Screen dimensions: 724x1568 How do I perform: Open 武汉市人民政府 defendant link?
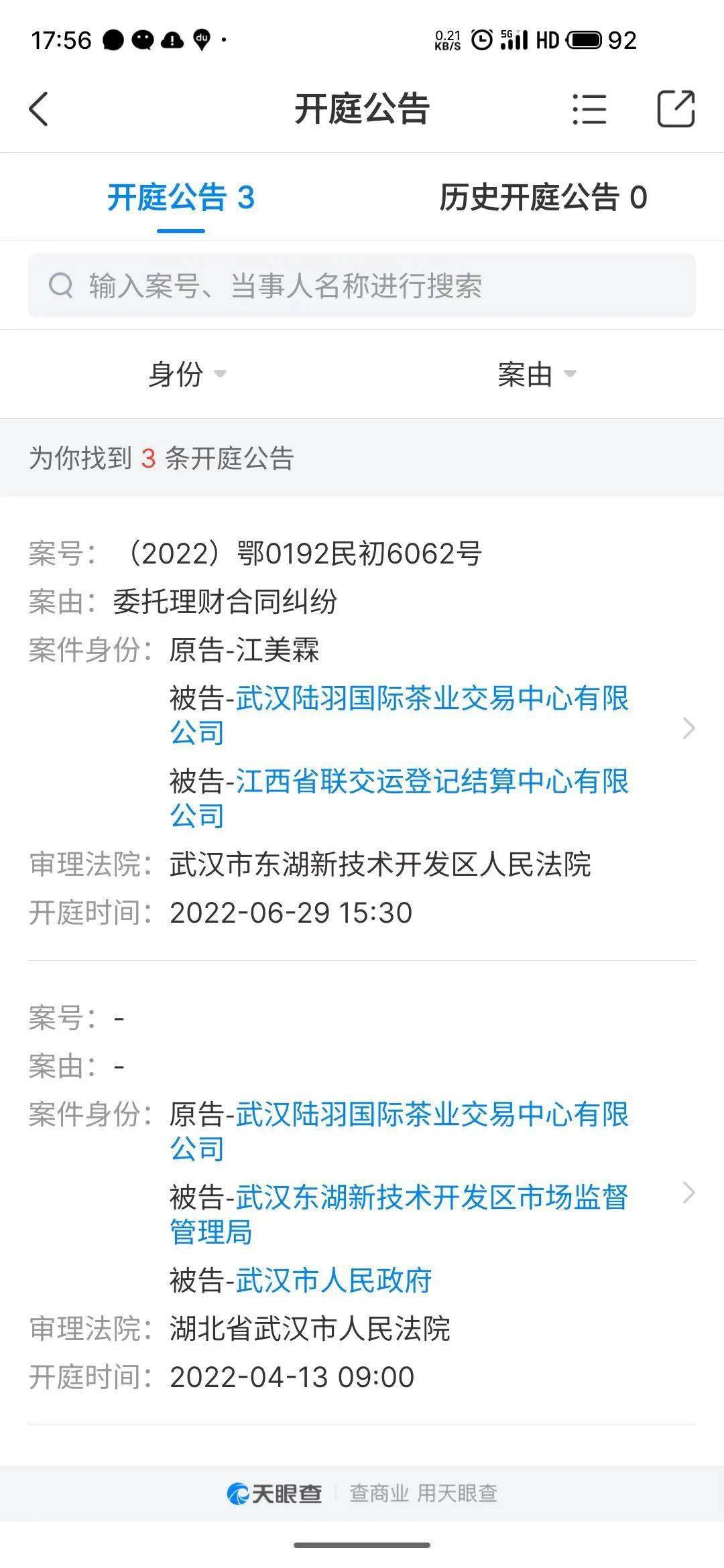[x=335, y=1277]
